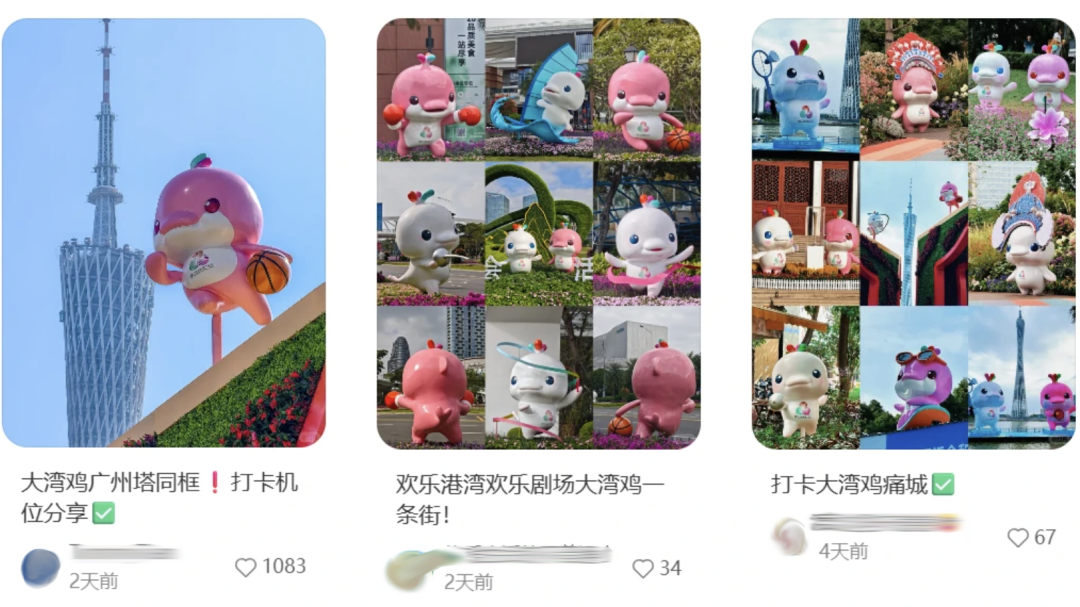Open the title 大湾鸡广州塔同框 打卡机位分享
The width and height of the screenshot is (1080, 607).
pyautogui.click(x=160, y=497)
